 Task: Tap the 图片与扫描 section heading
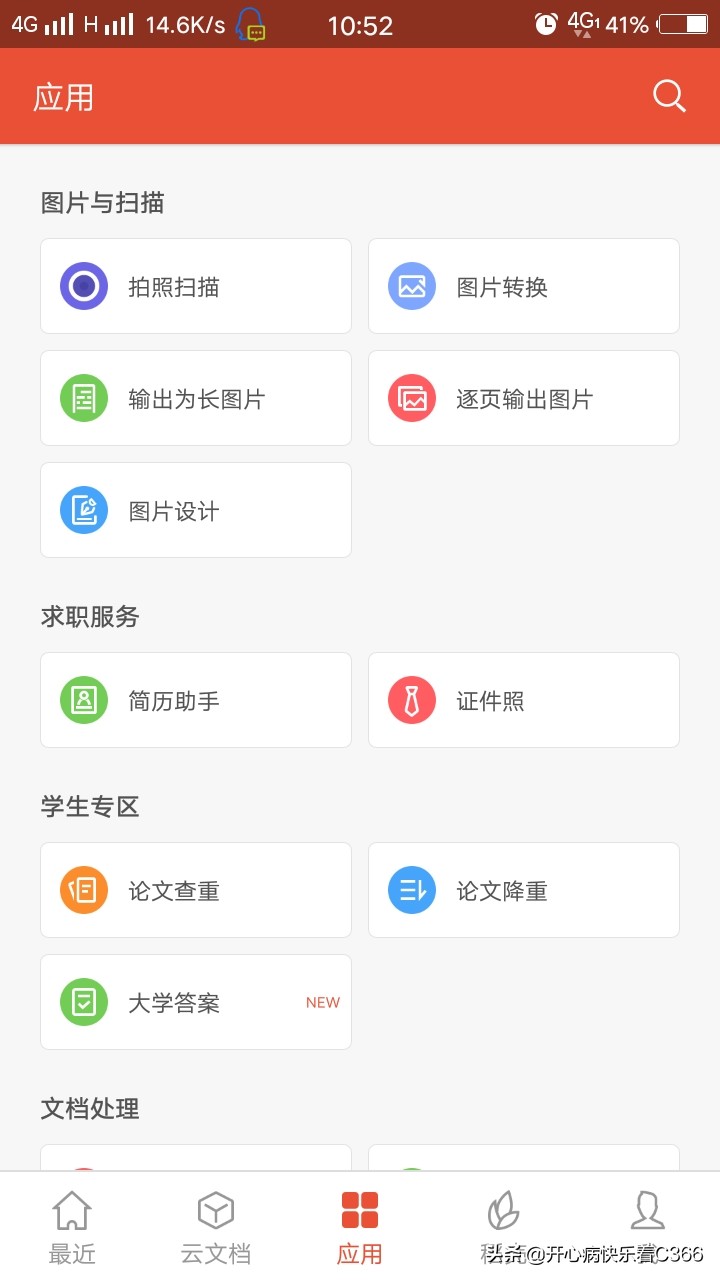click(x=104, y=204)
